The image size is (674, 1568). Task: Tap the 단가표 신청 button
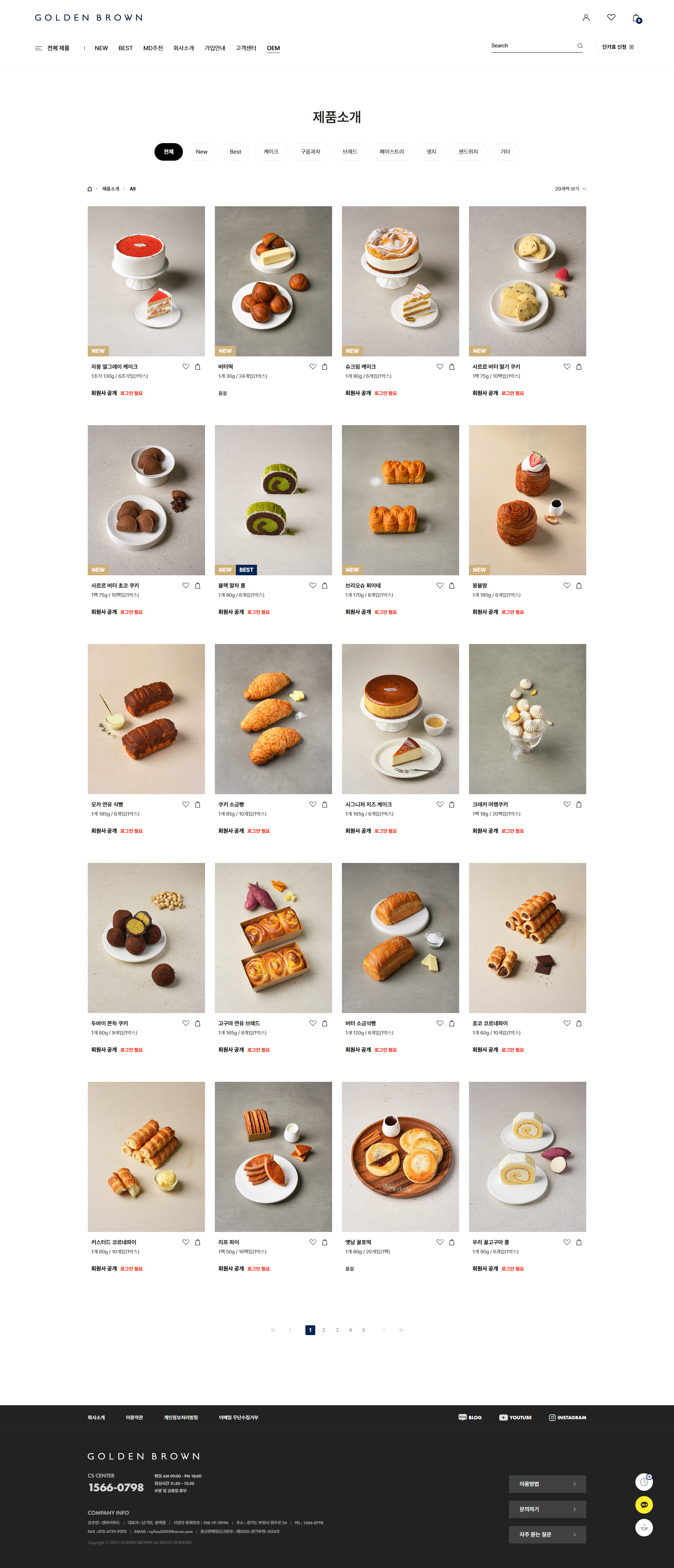click(617, 47)
